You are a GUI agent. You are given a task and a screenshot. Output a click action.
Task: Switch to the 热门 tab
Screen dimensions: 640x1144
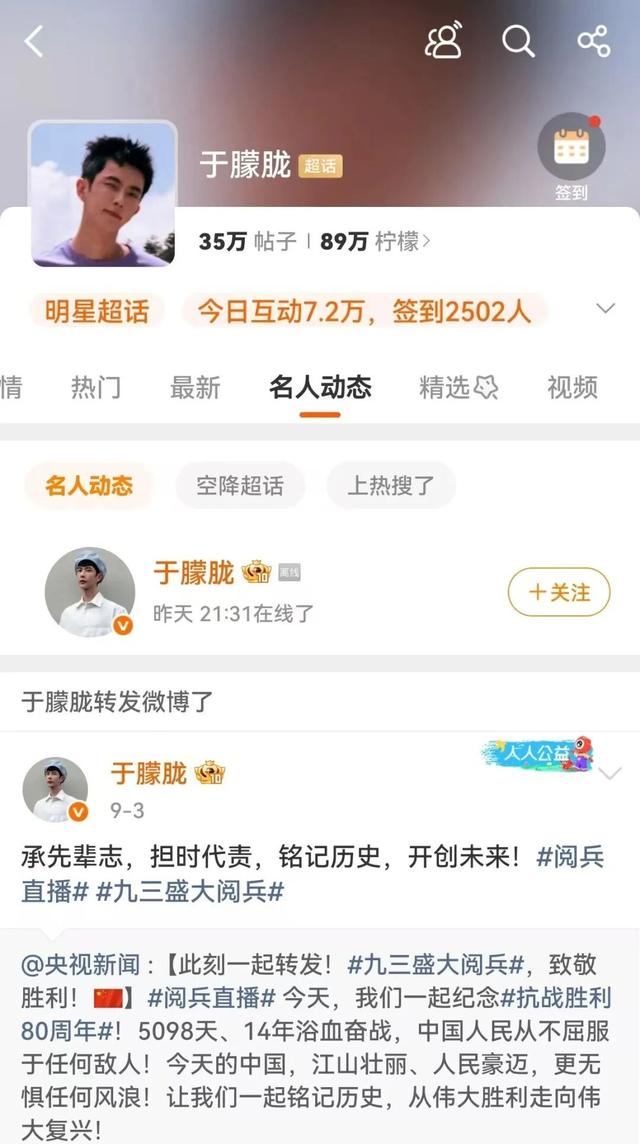96,388
